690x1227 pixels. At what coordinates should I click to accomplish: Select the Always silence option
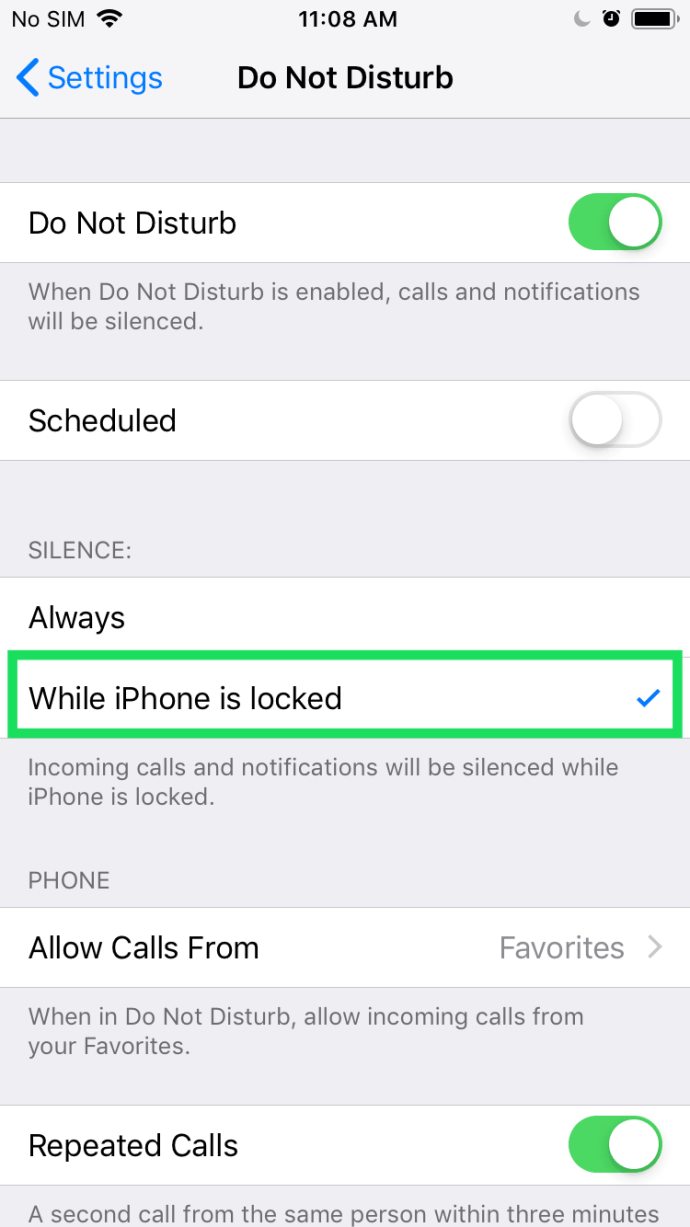coord(344,618)
